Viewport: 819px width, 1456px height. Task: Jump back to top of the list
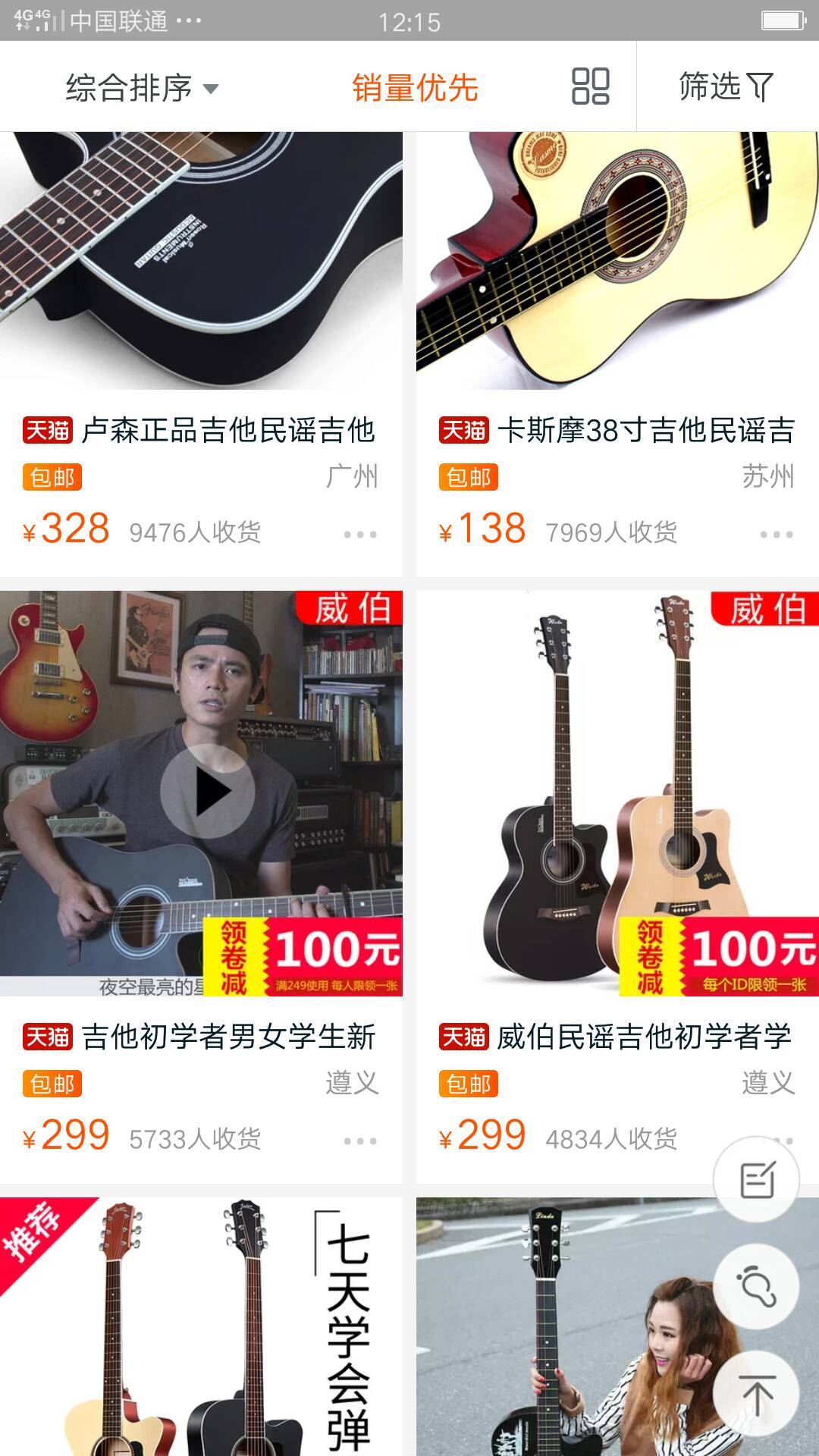(756, 1392)
